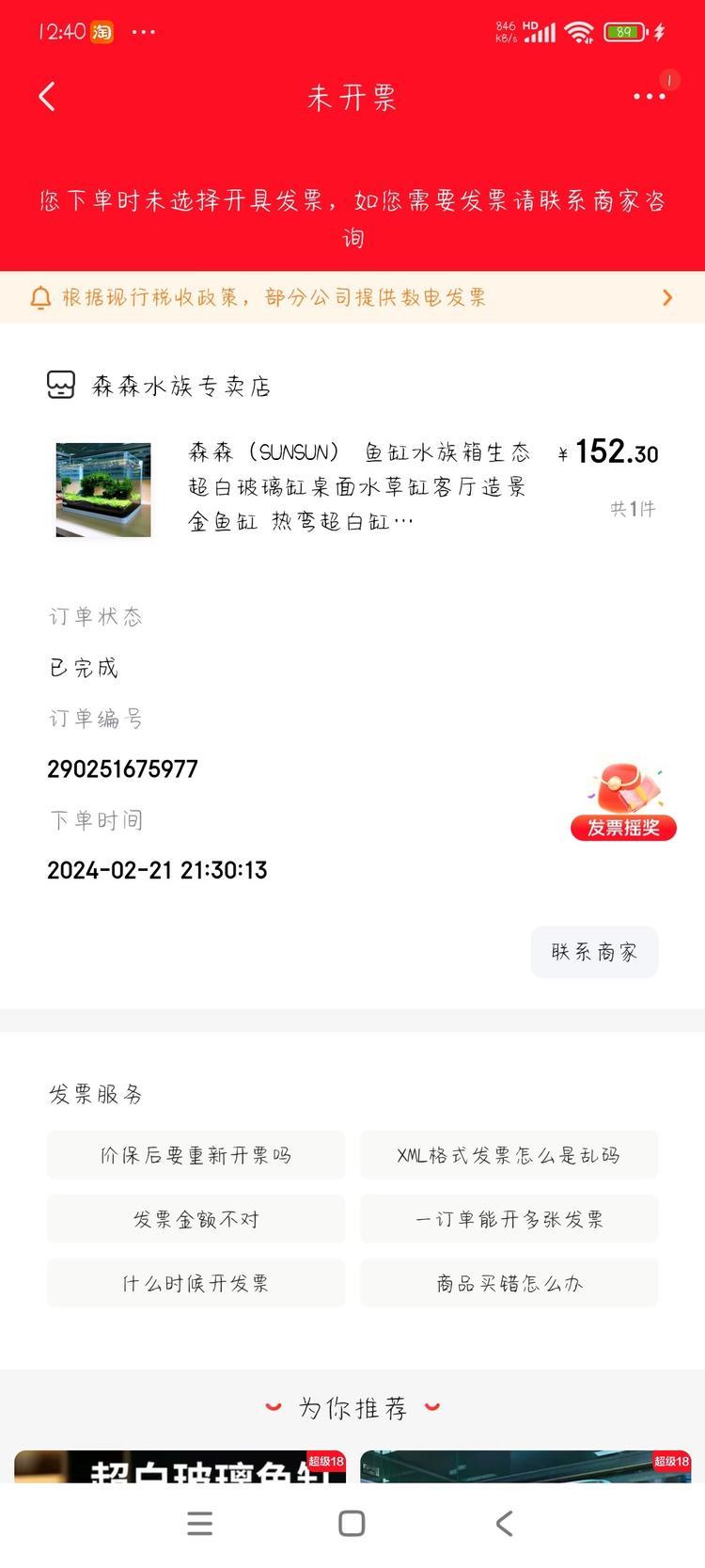Open the 数电发票 tax policy notice
The height and width of the screenshot is (1568, 705).
352,298
